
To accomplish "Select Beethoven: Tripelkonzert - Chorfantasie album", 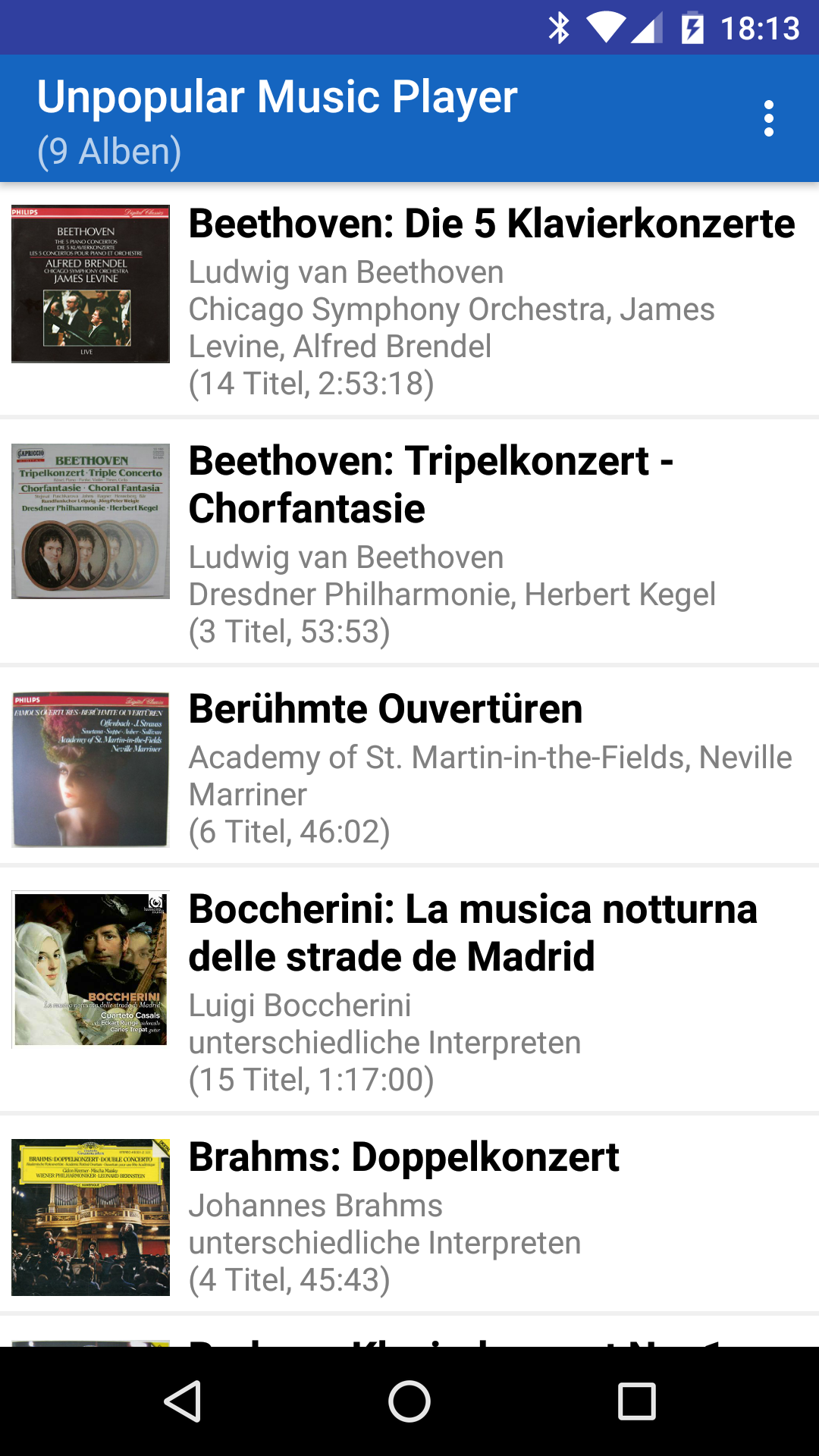I will [409, 541].
